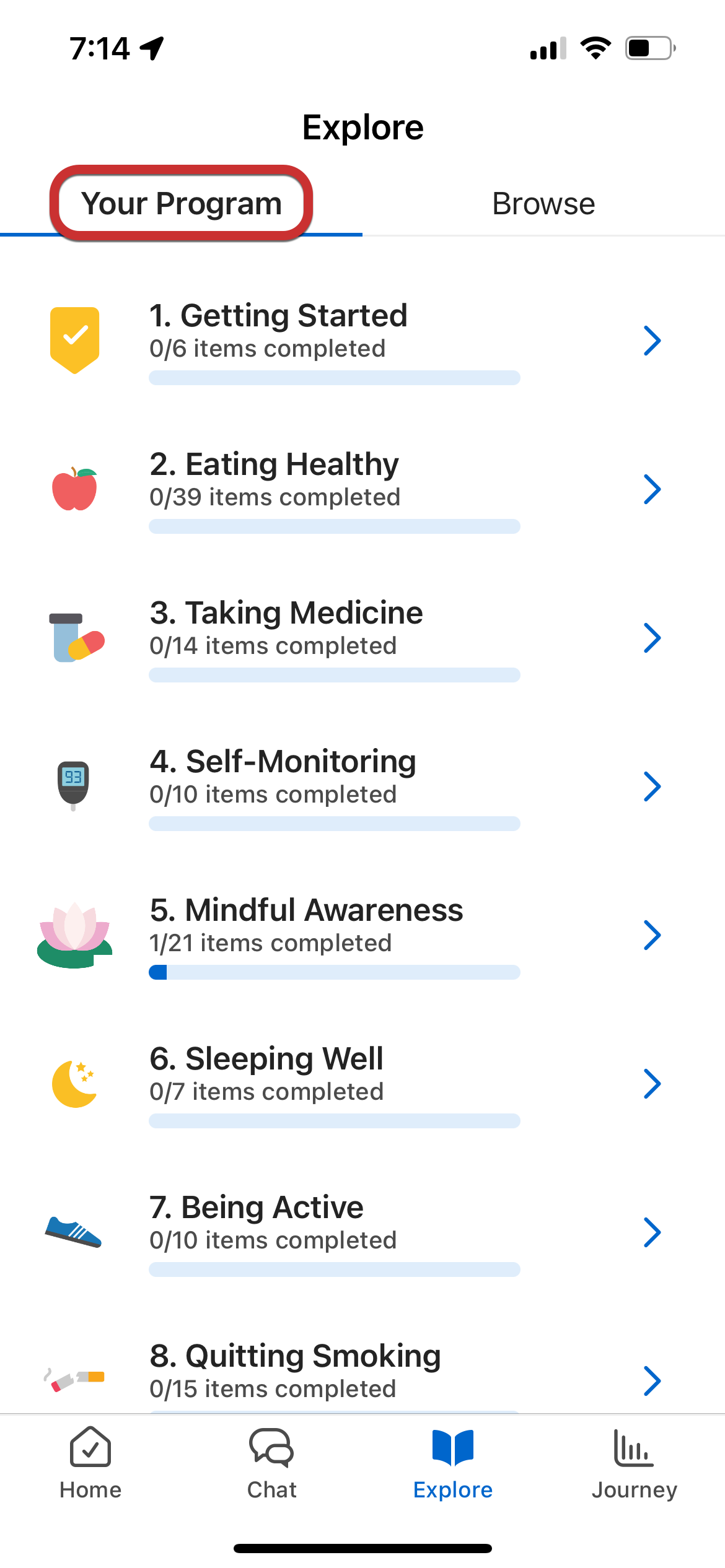Viewport: 725px width, 1568px height.
Task: Continue the Mindful Awareness module
Action: click(362, 935)
